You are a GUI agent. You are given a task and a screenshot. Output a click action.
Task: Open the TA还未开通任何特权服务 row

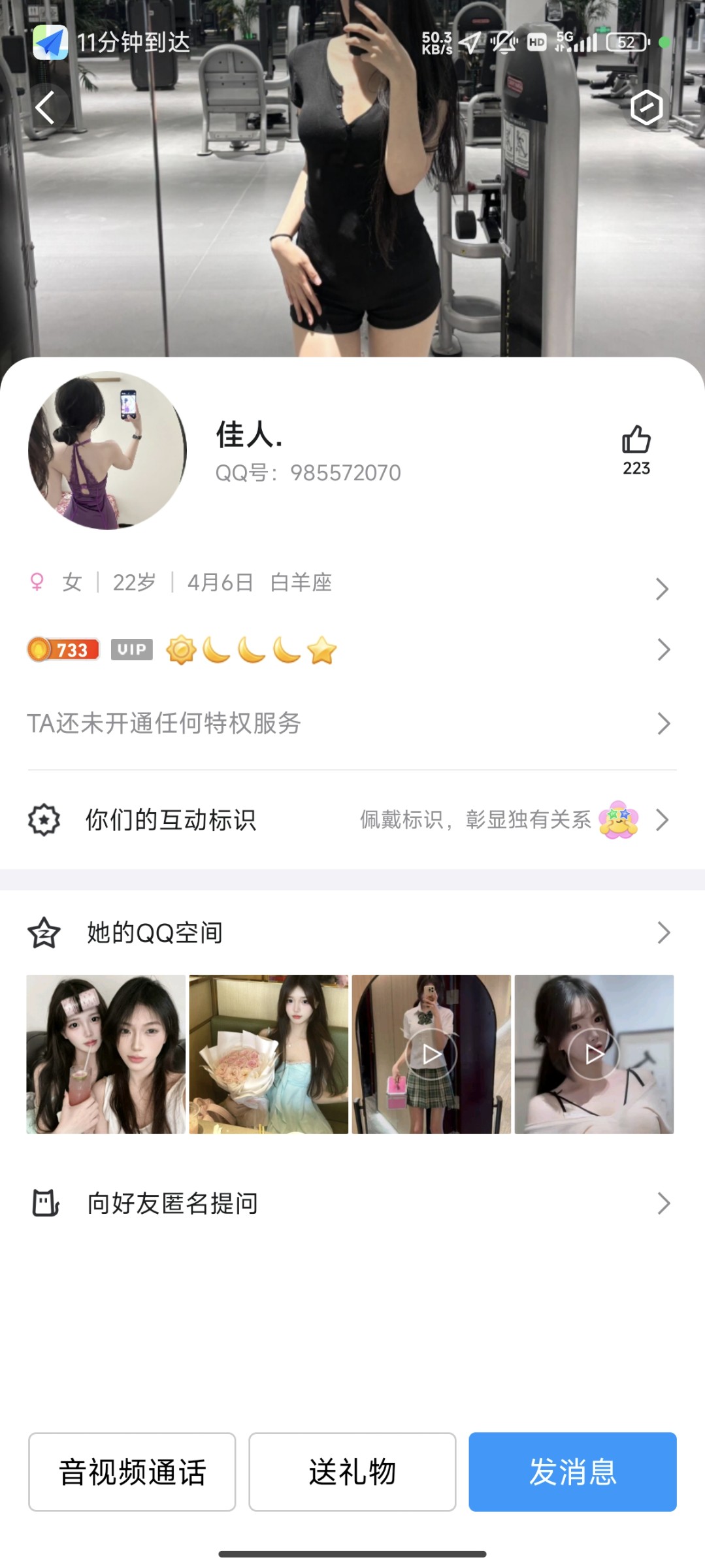click(x=352, y=723)
